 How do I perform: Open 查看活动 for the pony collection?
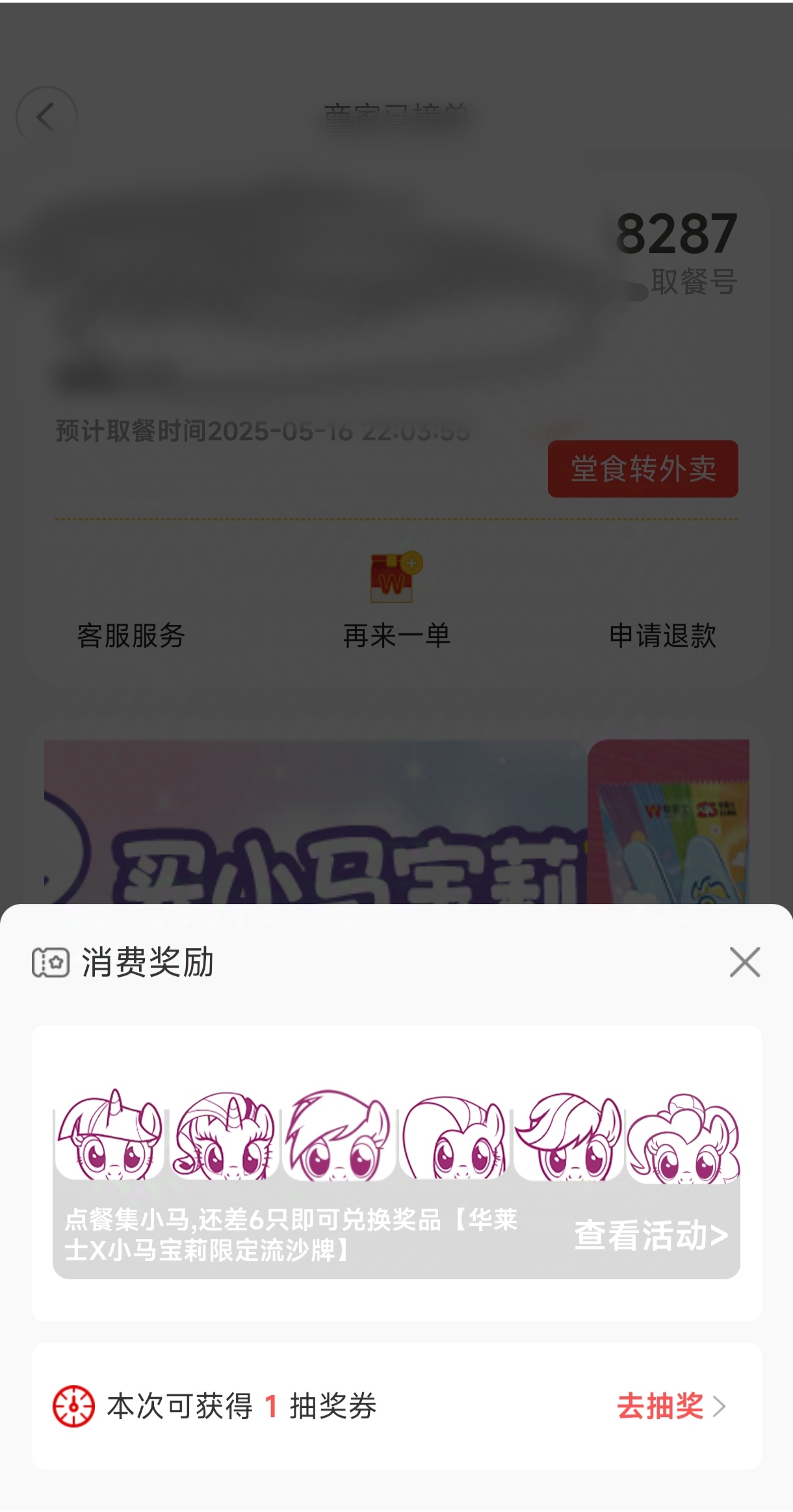[651, 1235]
